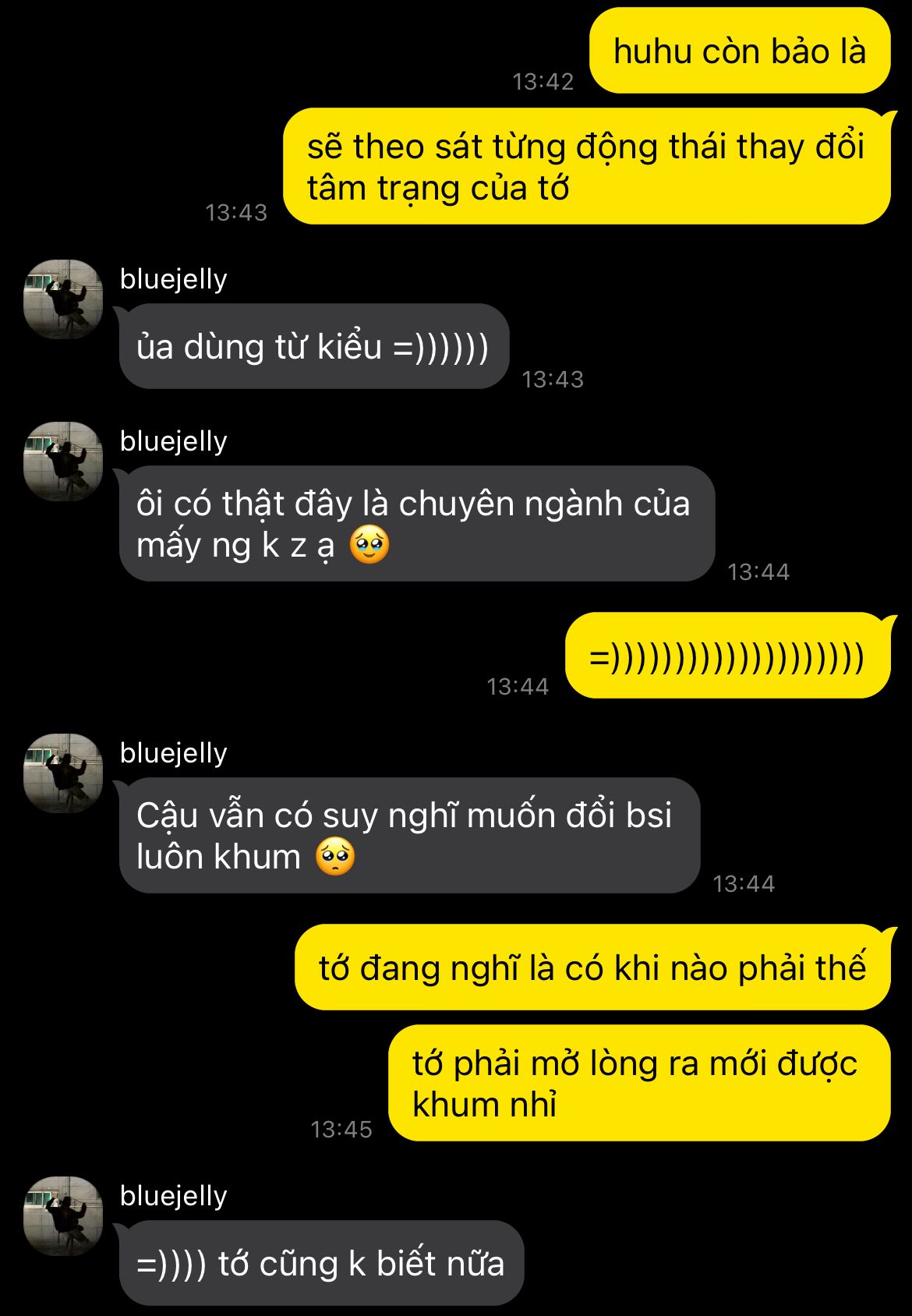Tap bluejelly's avatar by "Cậu vẫn có suy nghĩ"

pos(63,773)
